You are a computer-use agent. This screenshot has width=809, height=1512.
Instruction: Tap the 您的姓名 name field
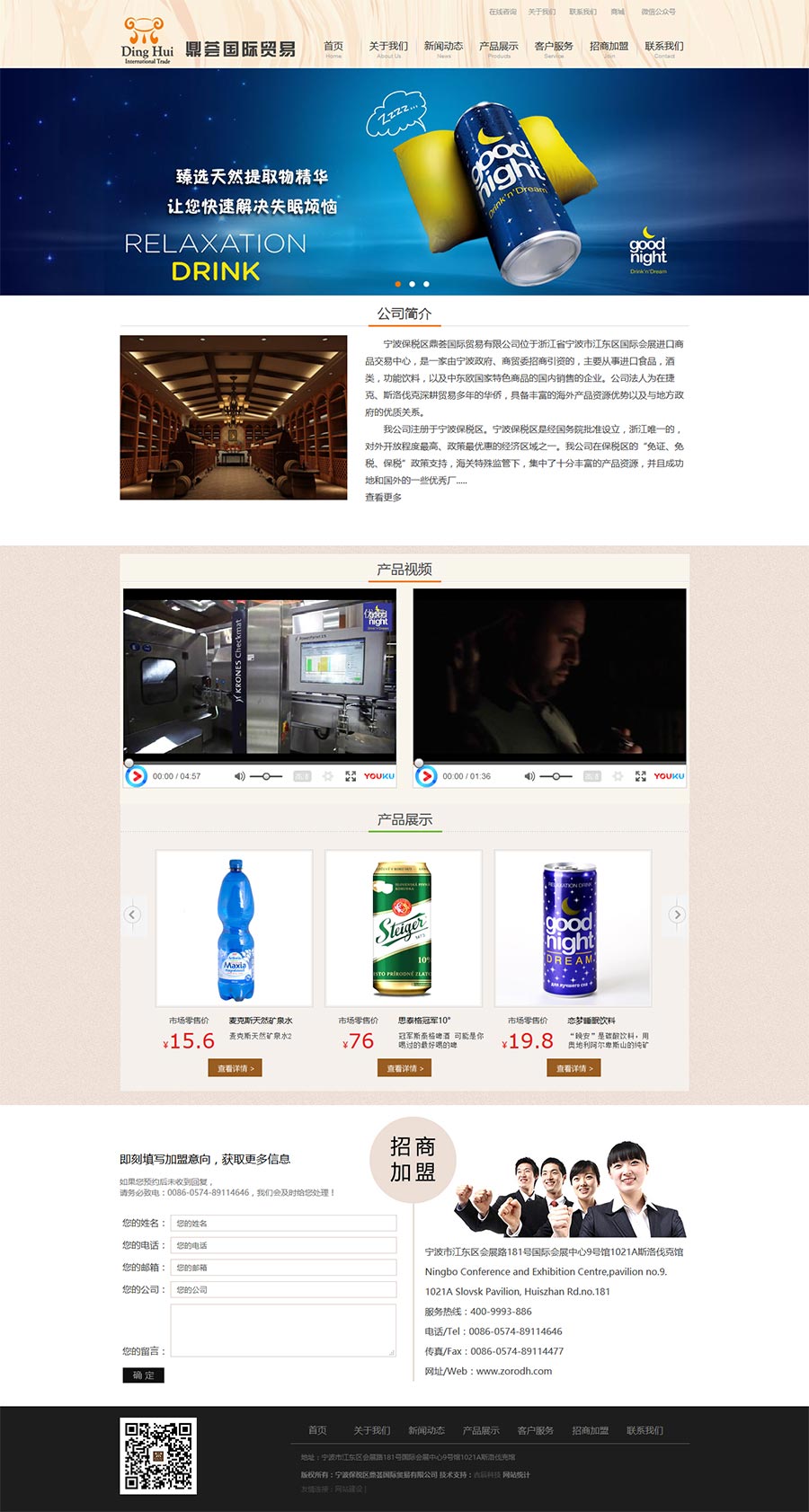pos(283,1223)
